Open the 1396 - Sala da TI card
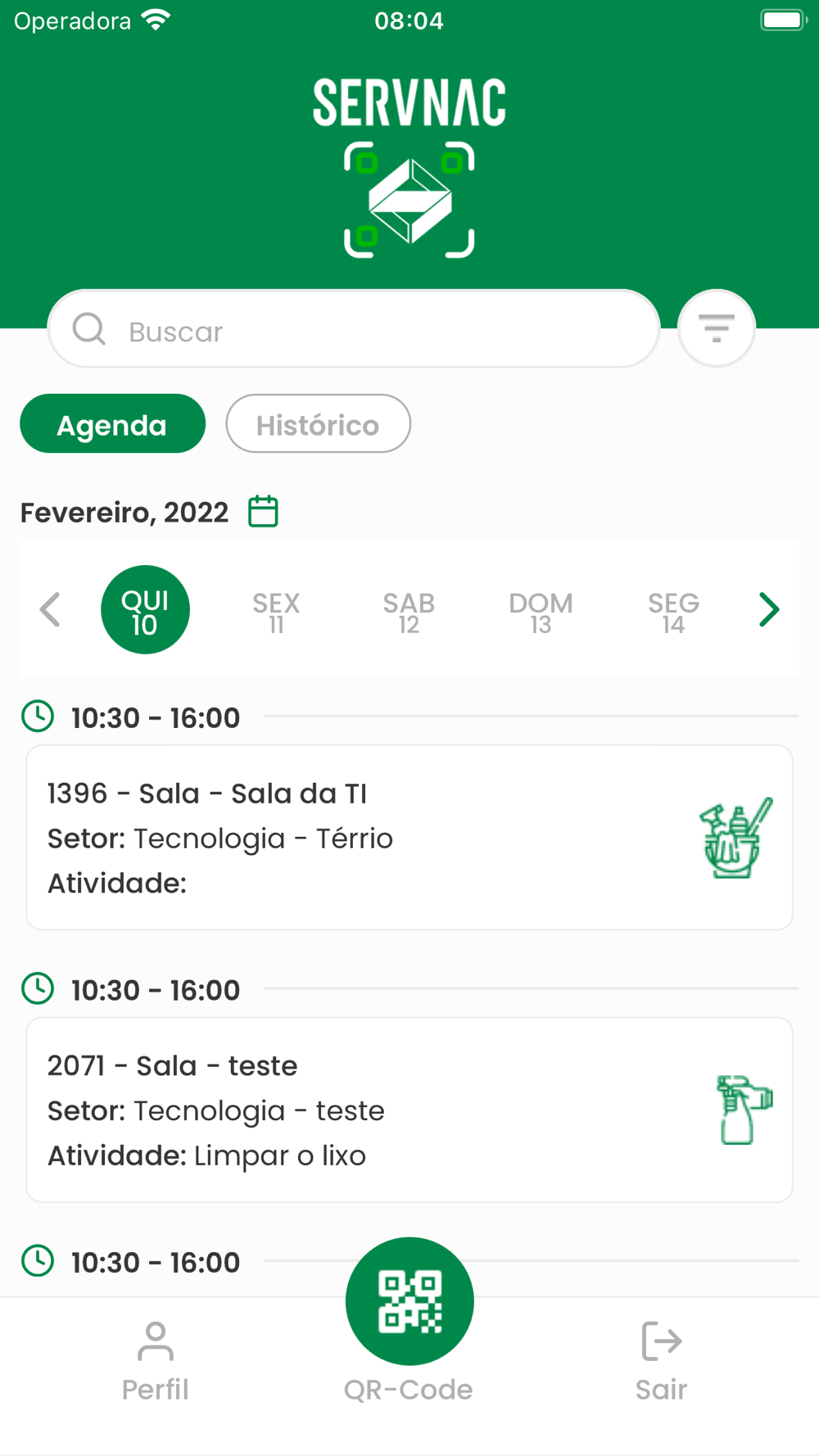Screen dimensions: 819x1456 pos(409,838)
